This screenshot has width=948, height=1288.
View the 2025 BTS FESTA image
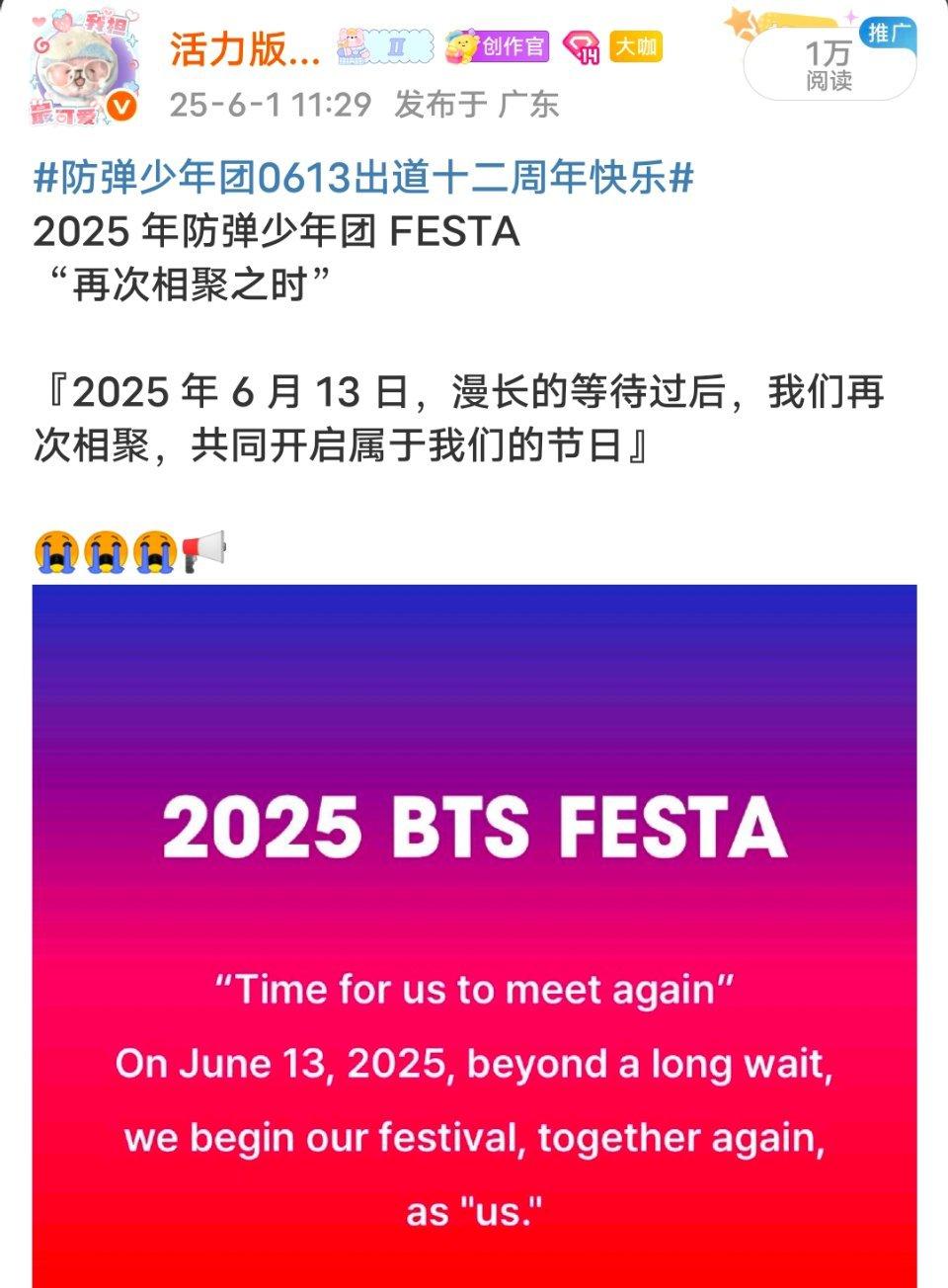tap(474, 933)
